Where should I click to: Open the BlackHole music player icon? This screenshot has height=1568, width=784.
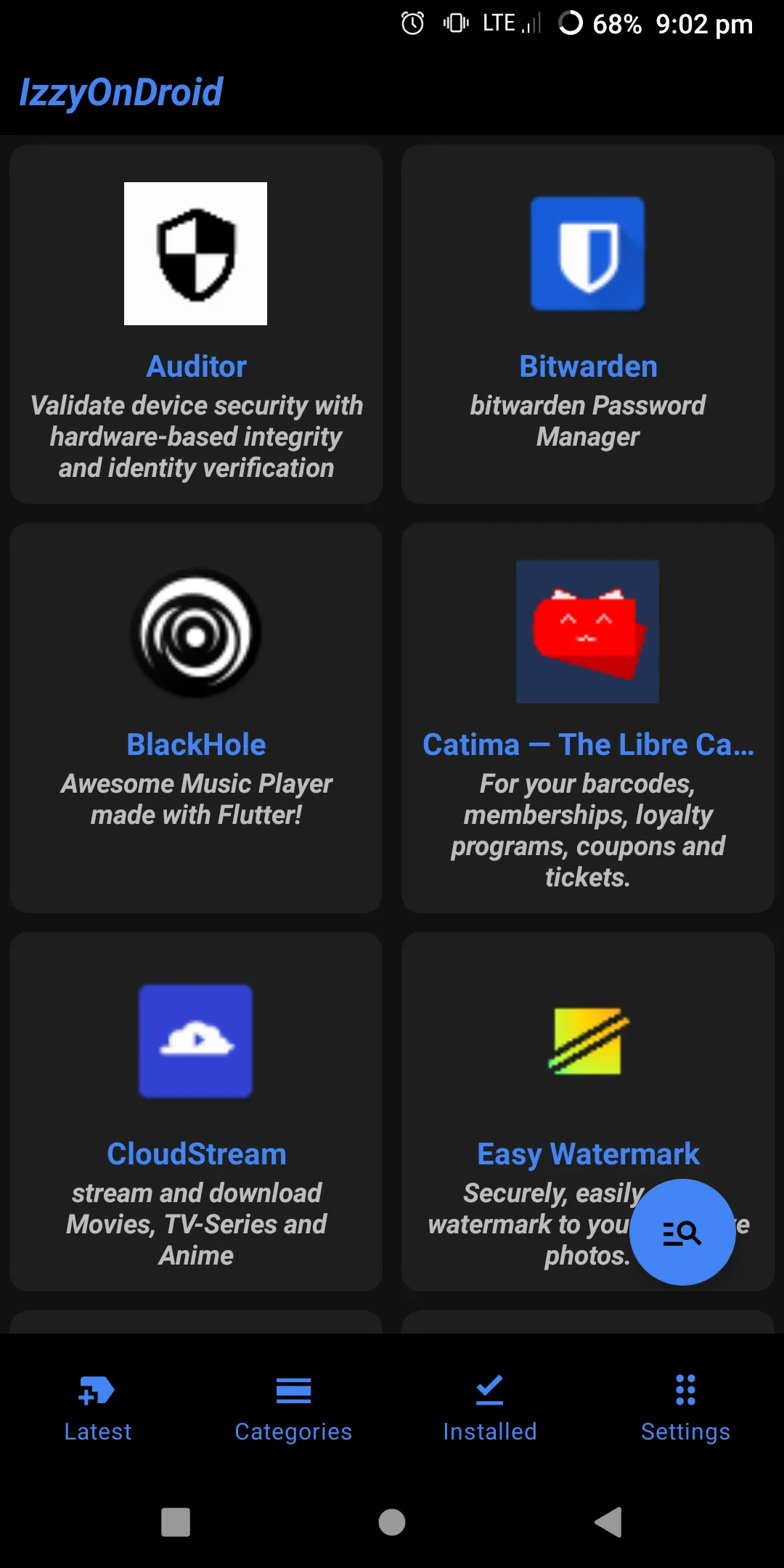[x=195, y=633]
